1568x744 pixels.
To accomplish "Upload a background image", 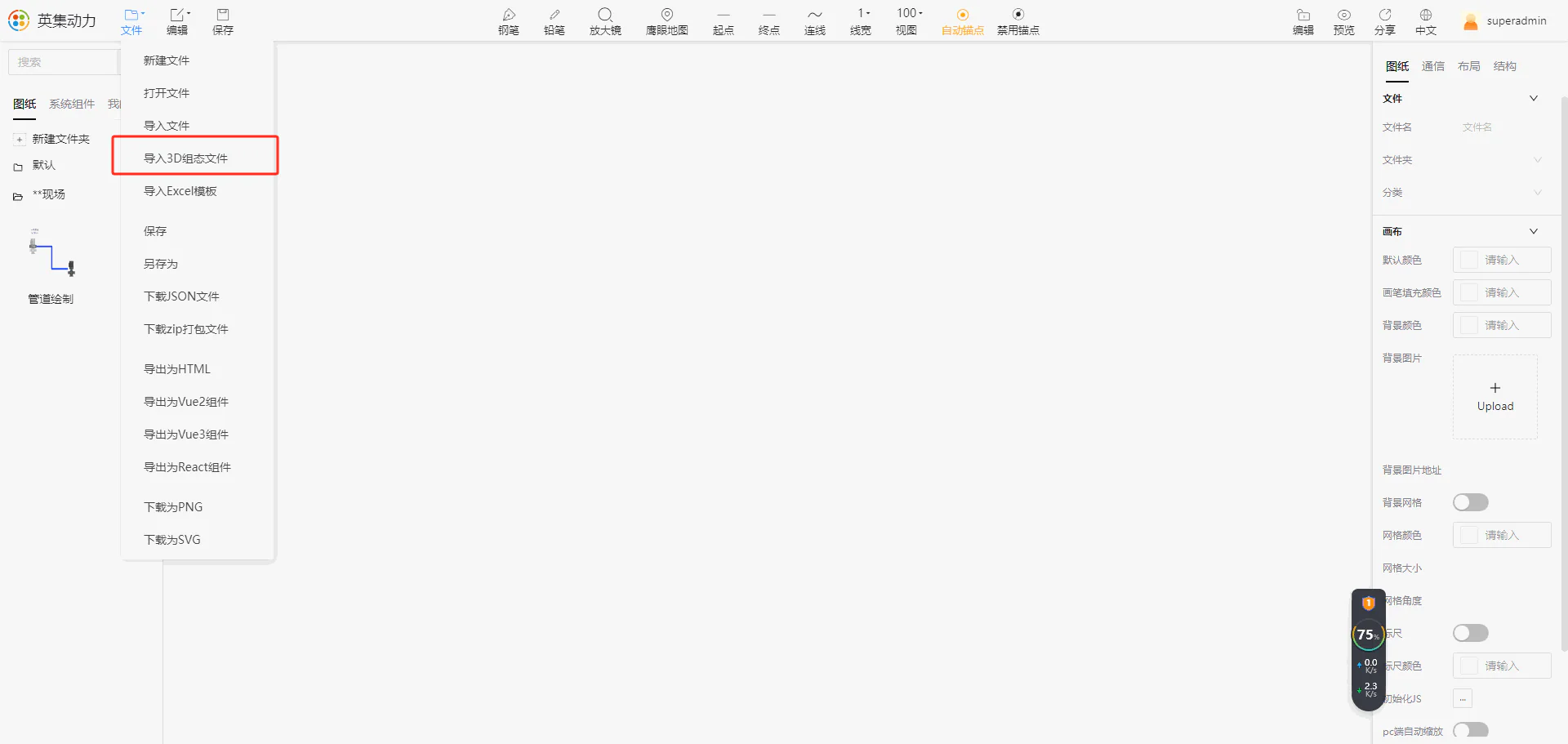I will pyautogui.click(x=1494, y=397).
